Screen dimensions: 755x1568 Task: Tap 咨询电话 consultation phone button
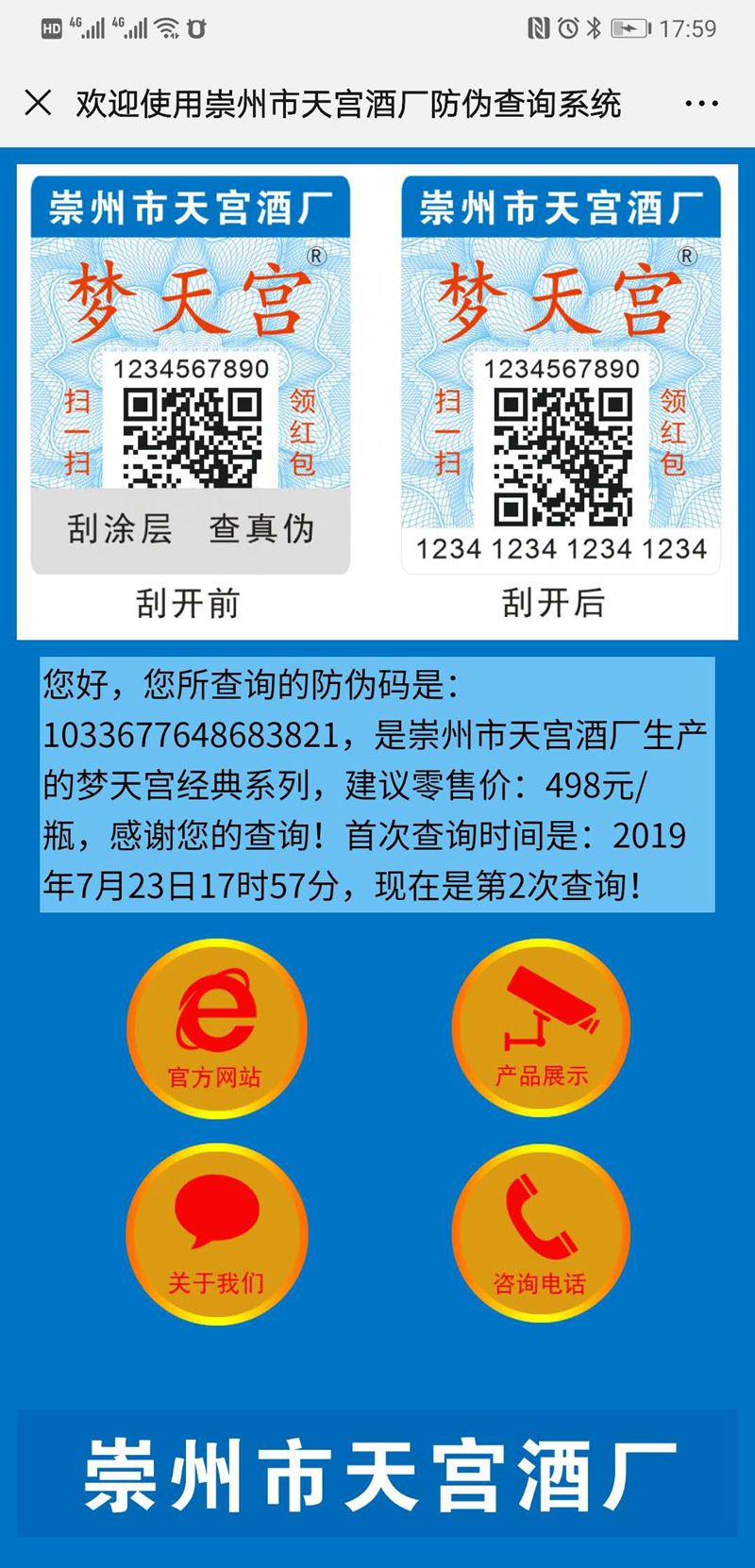(x=541, y=1234)
